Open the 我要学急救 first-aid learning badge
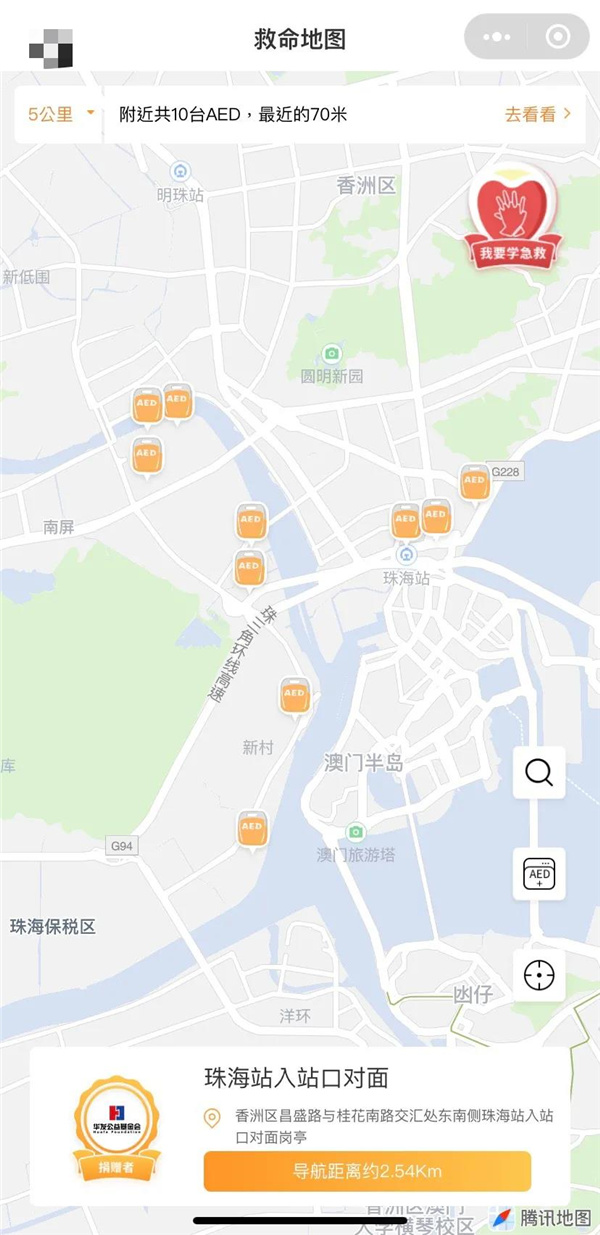The height and width of the screenshot is (1235, 600). coord(514,221)
